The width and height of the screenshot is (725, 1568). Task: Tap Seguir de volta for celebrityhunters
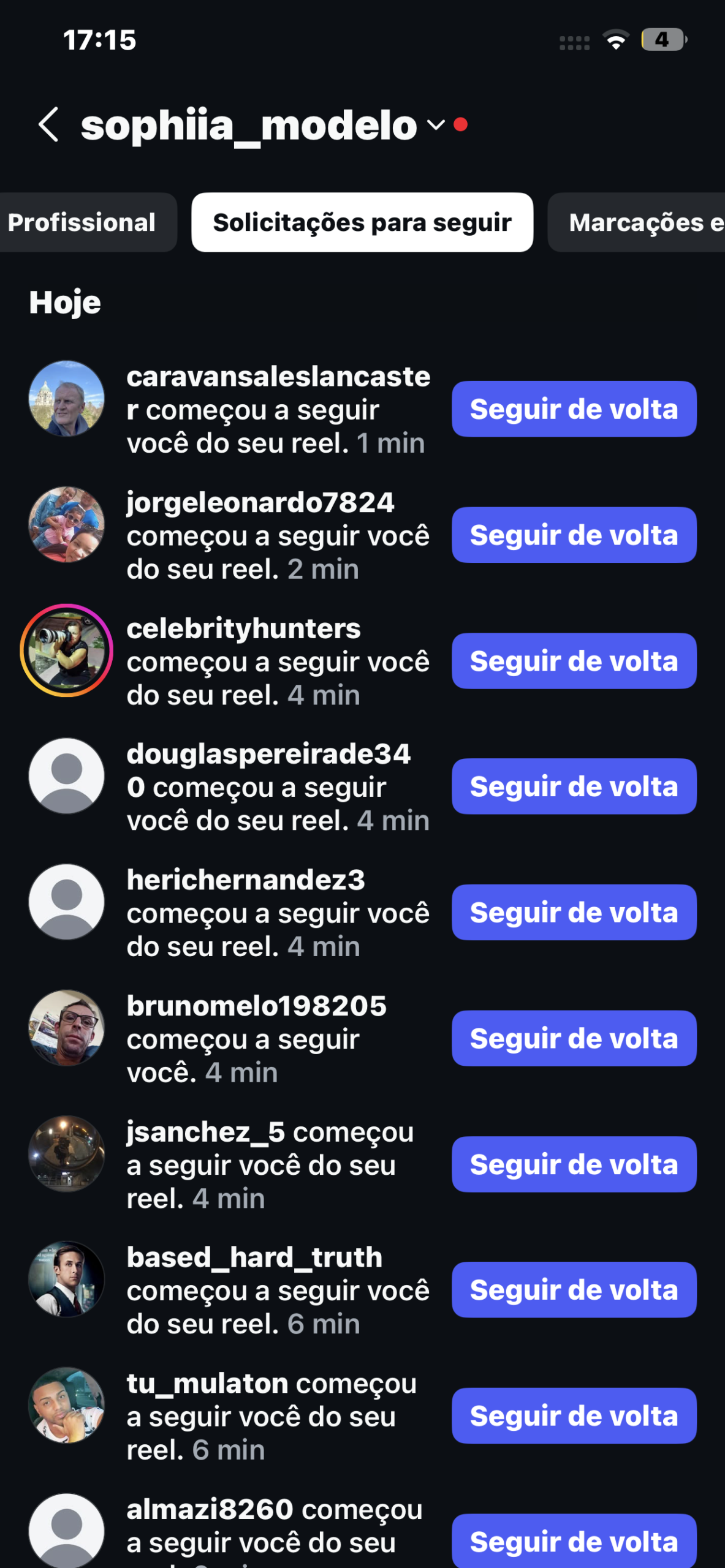[574, 661]
